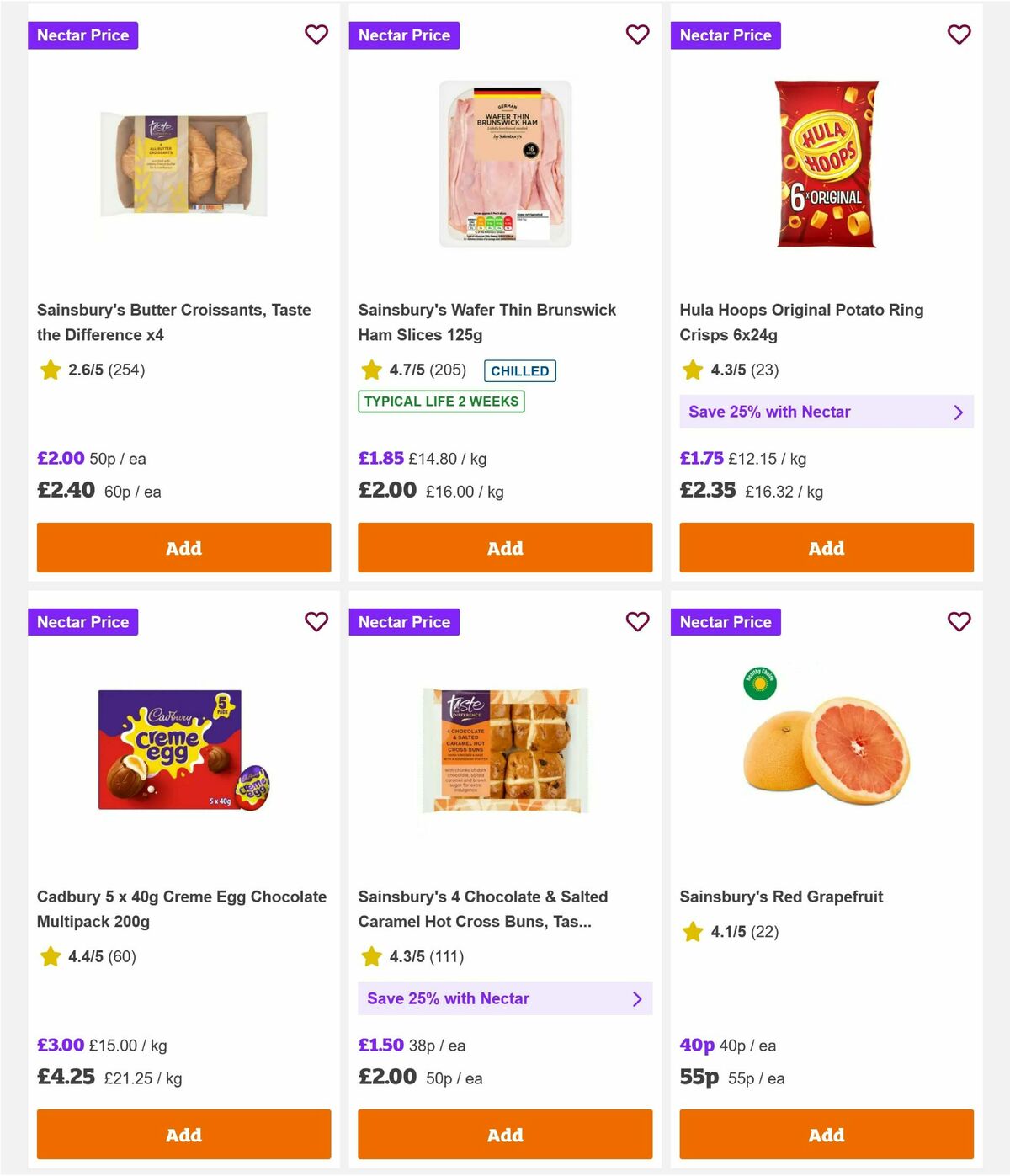Select the star rating icon for Butter Croissants
The height and width of the screenshot is (1176, 1010).
tap(50, 370)
